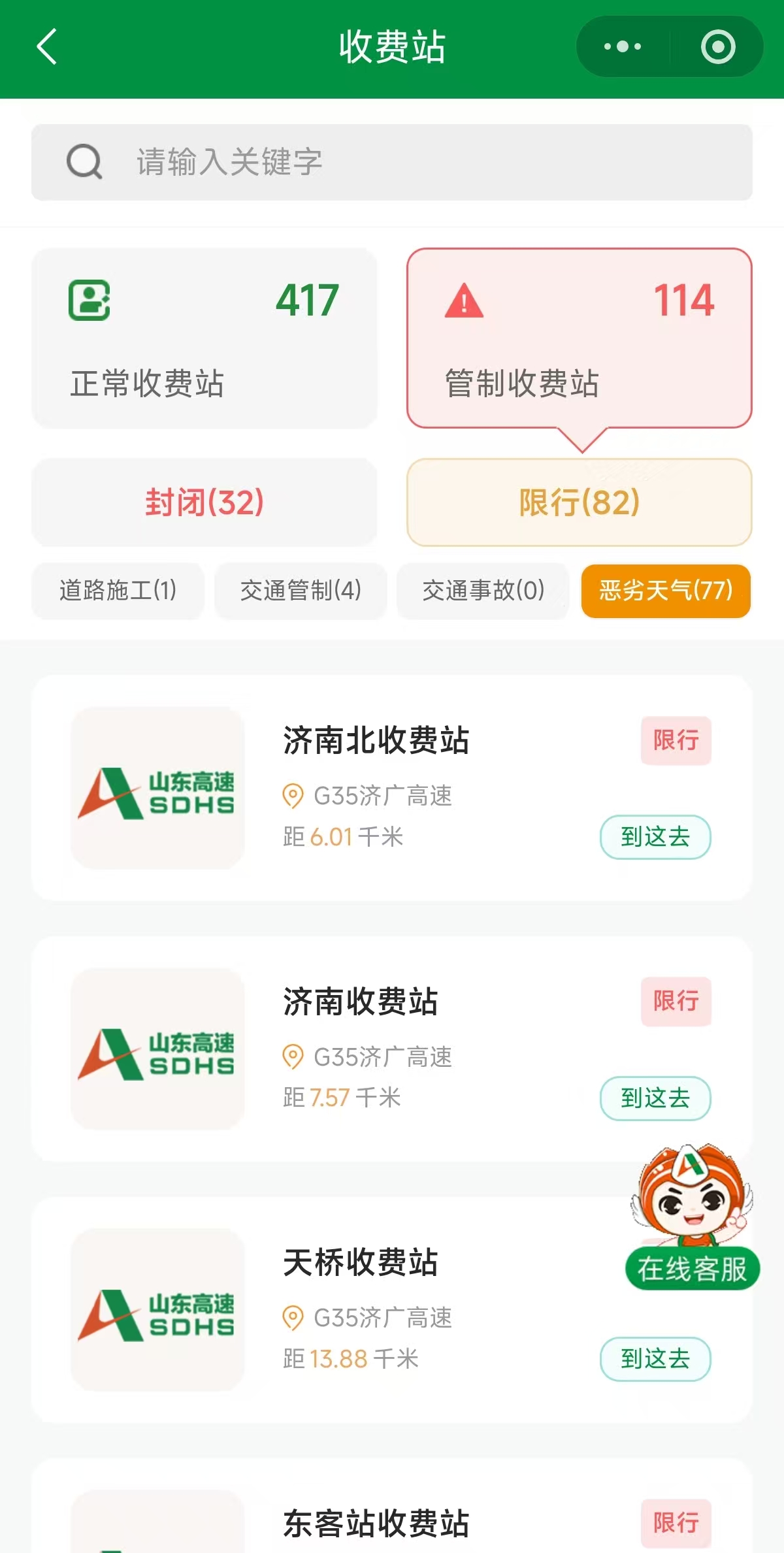Select the 管制收费站 card
This screenshot has width=784, height=1553.
pos(580,338)
